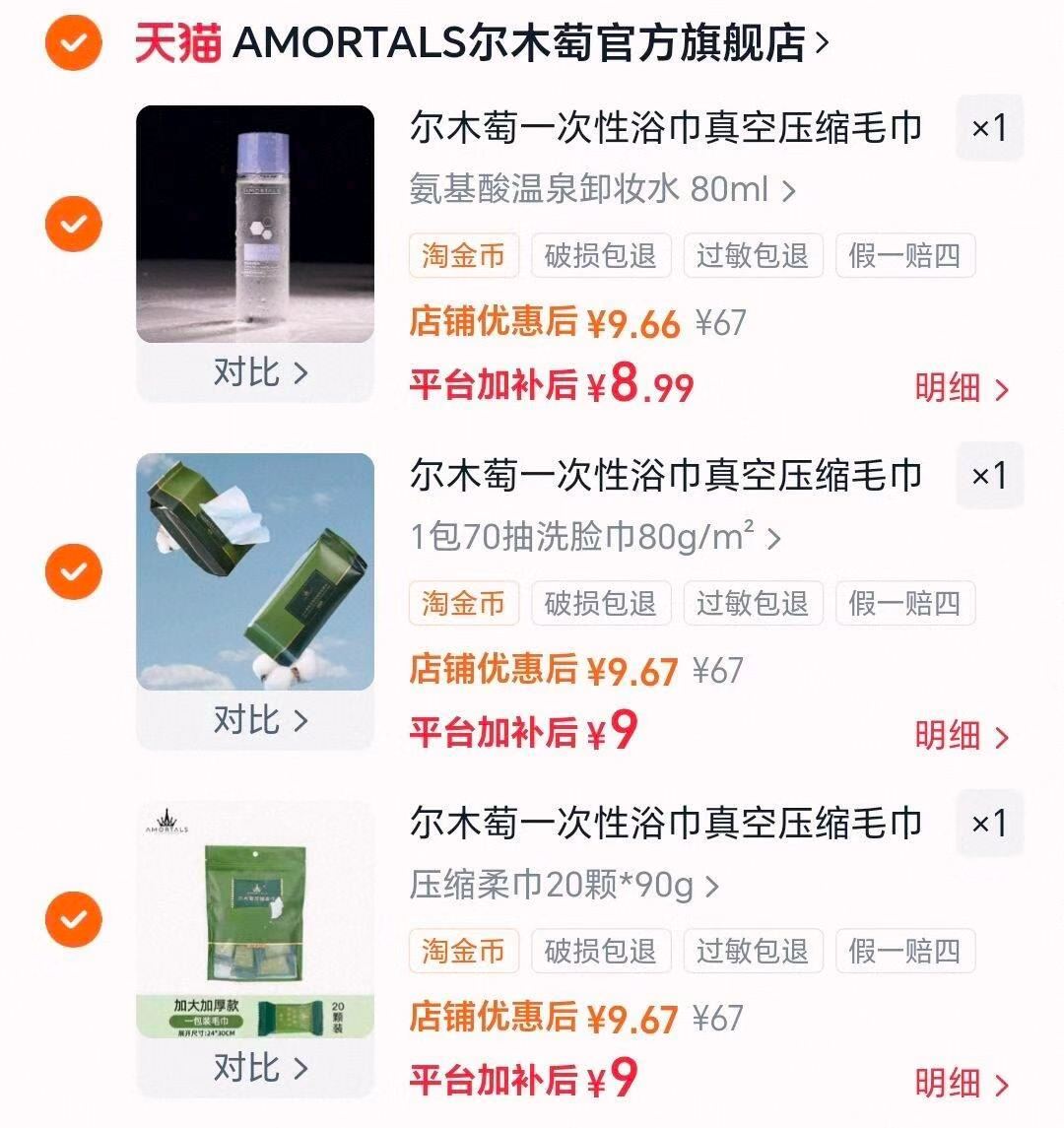Click the 淘金币 tag on the first product
The image size is (1064, 1128).
pos(463,255)
